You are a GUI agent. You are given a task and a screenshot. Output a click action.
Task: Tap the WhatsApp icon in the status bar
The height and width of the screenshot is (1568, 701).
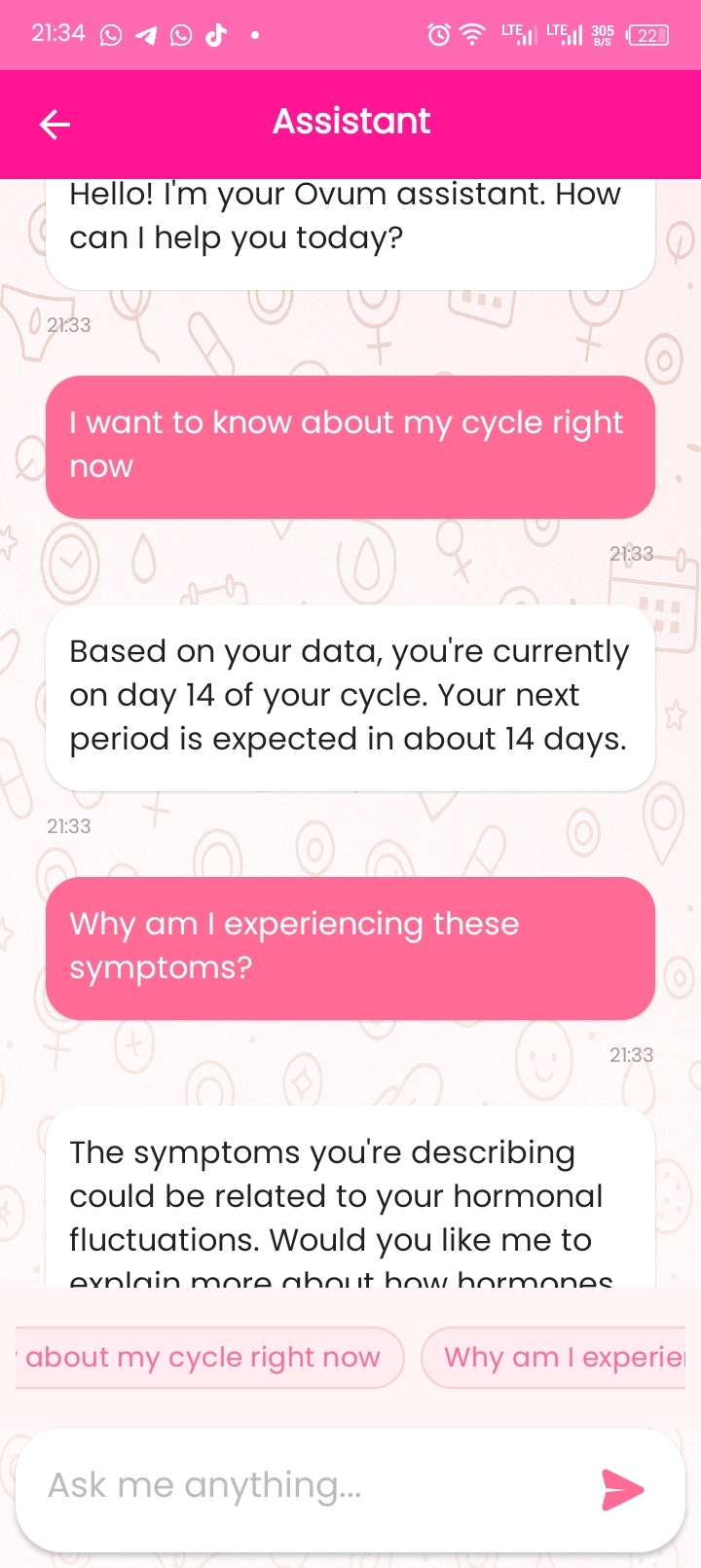coord(109,34)
